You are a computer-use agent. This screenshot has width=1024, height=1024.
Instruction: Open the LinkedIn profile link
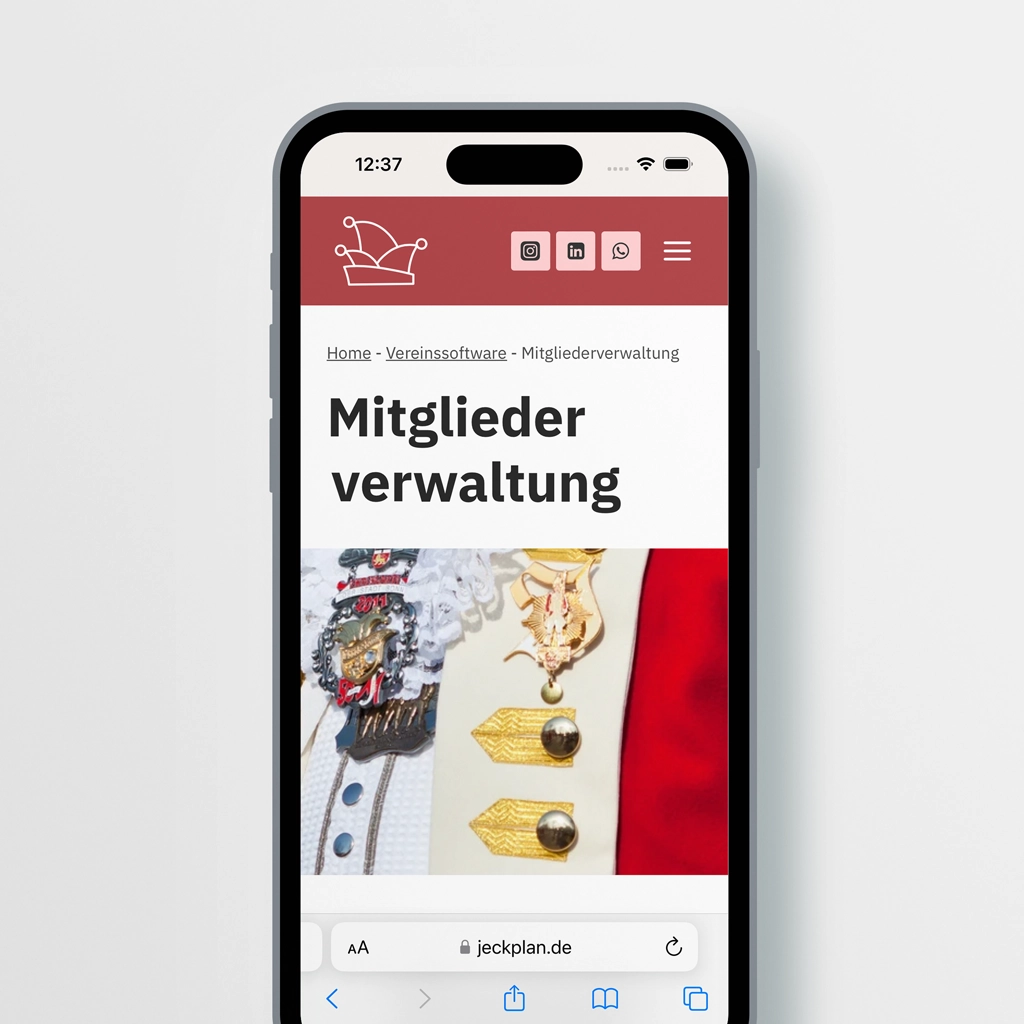[575, 251]
